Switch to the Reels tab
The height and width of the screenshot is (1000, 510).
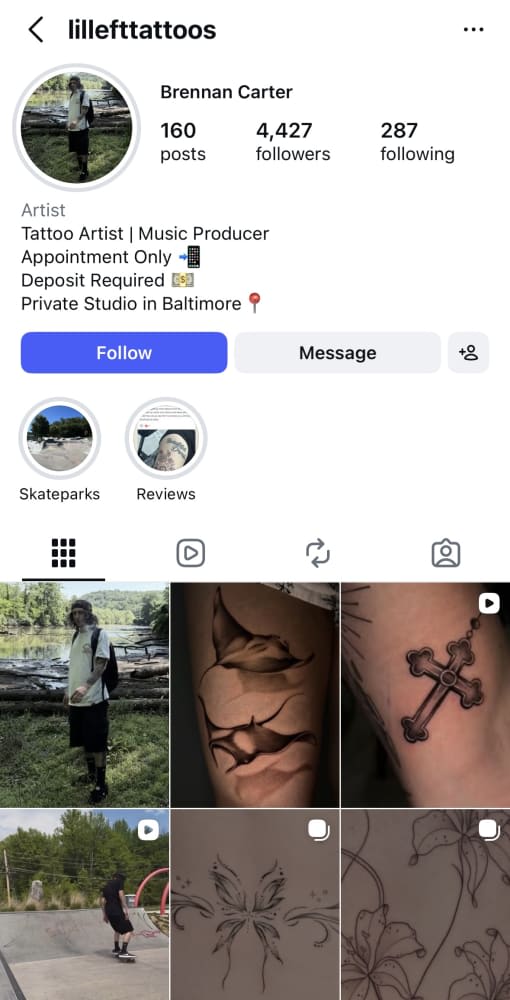[191, 553]
